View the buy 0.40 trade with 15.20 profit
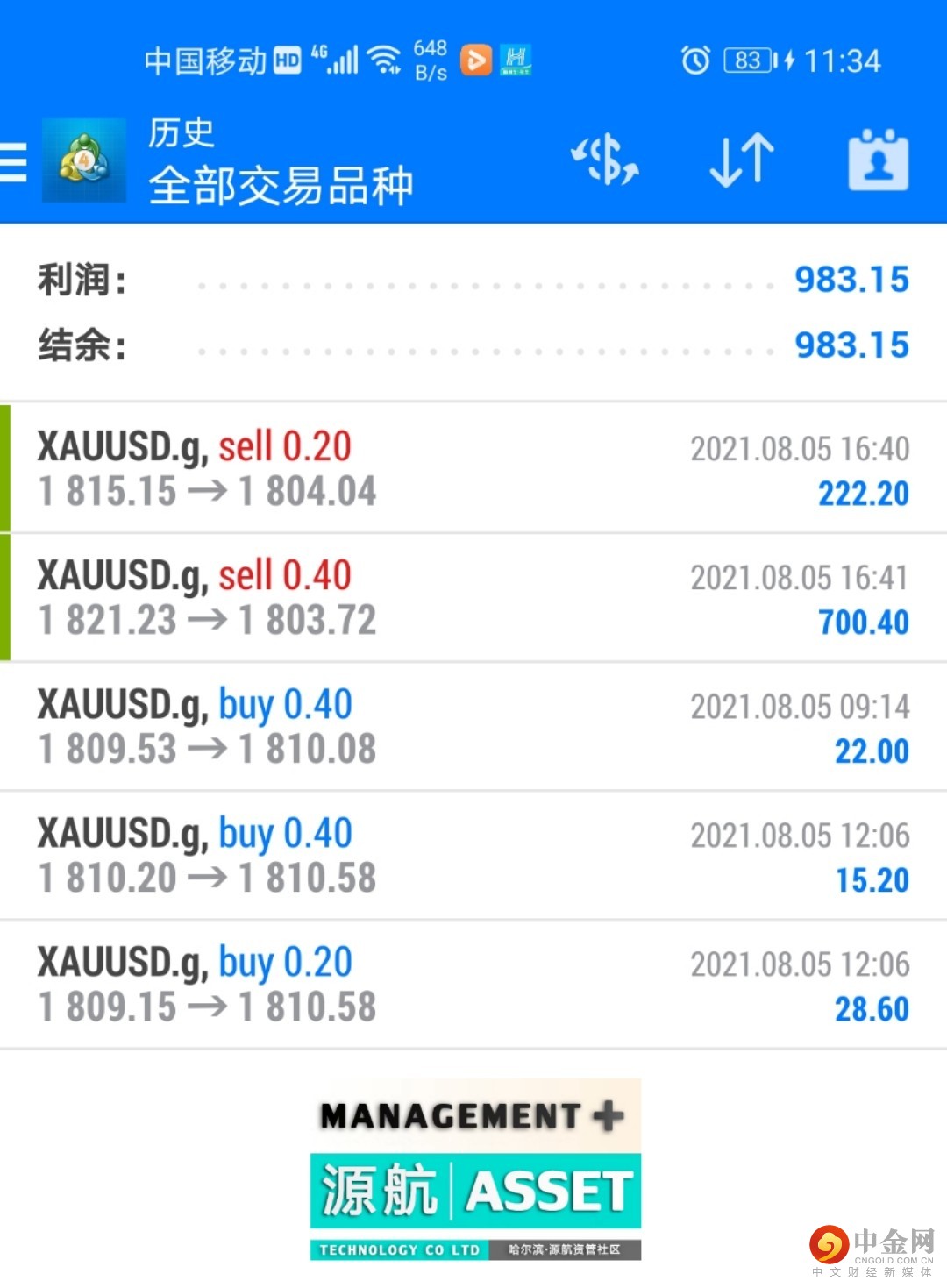 pyautogui.click(x=473, y=855)
